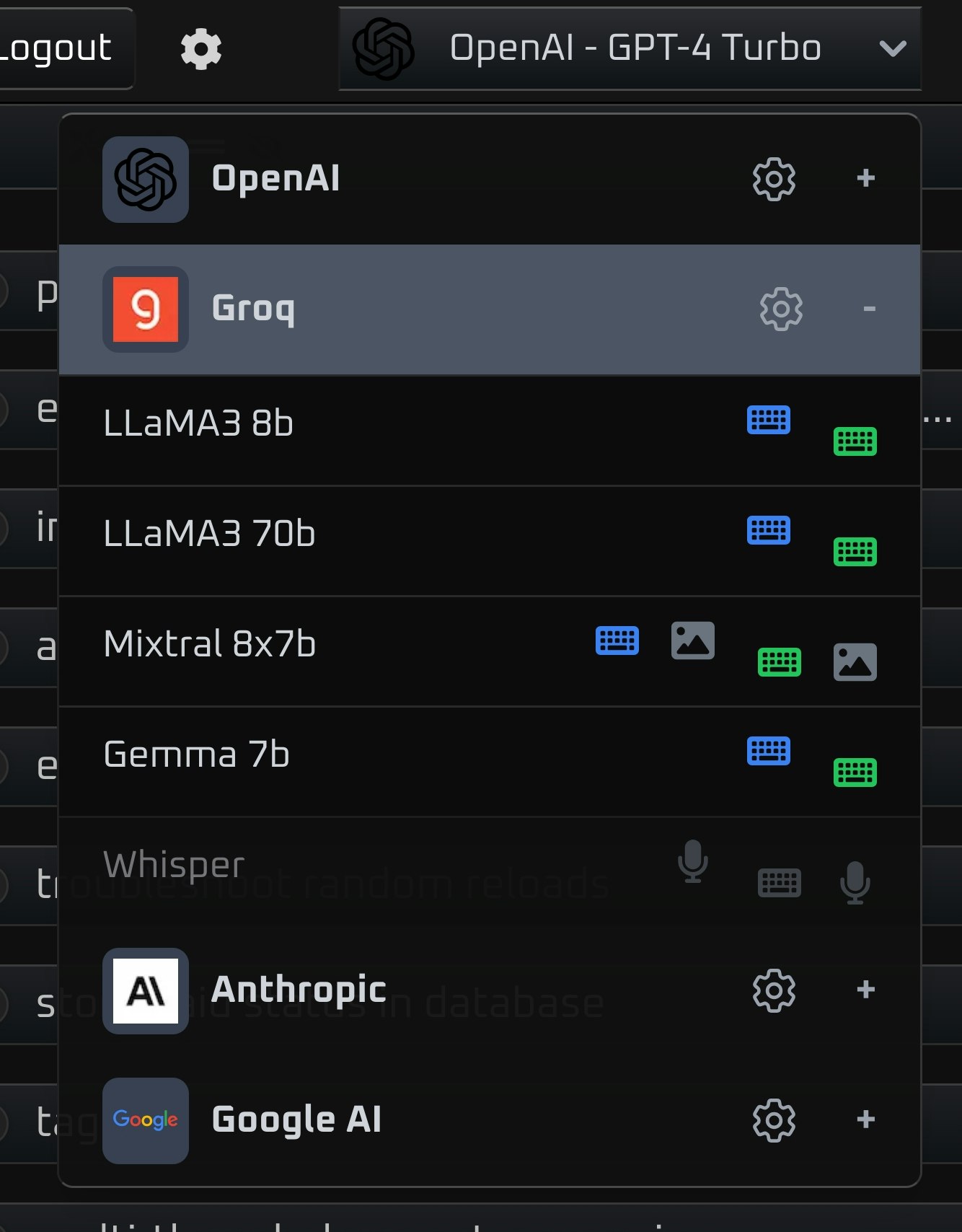Collapse the Groq provider with minus
Viewport: 962px width, 1232px height.
(870, 309)
